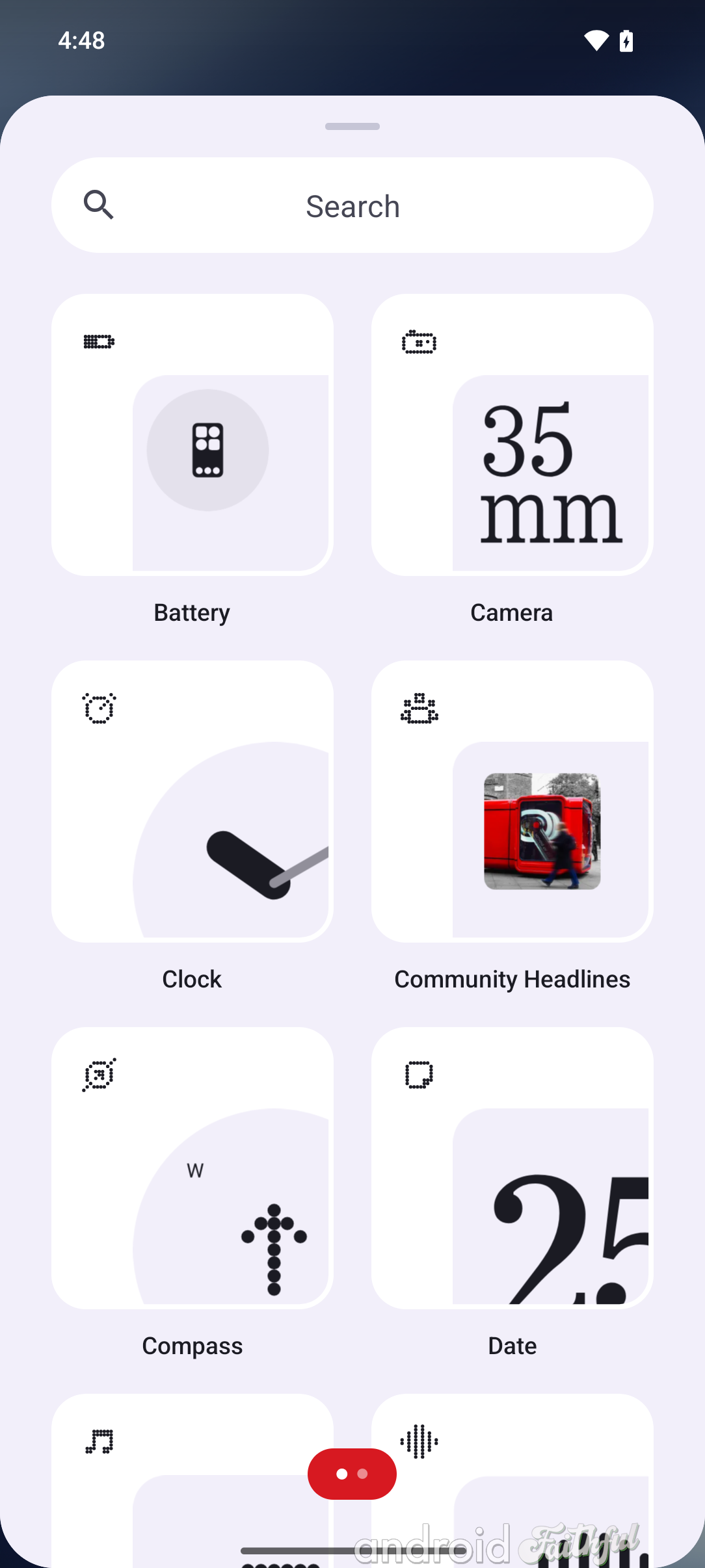This screenshot has height=1568, width=705.
Task: Tap the sheet drag handle at top
Action: (351, 127)
